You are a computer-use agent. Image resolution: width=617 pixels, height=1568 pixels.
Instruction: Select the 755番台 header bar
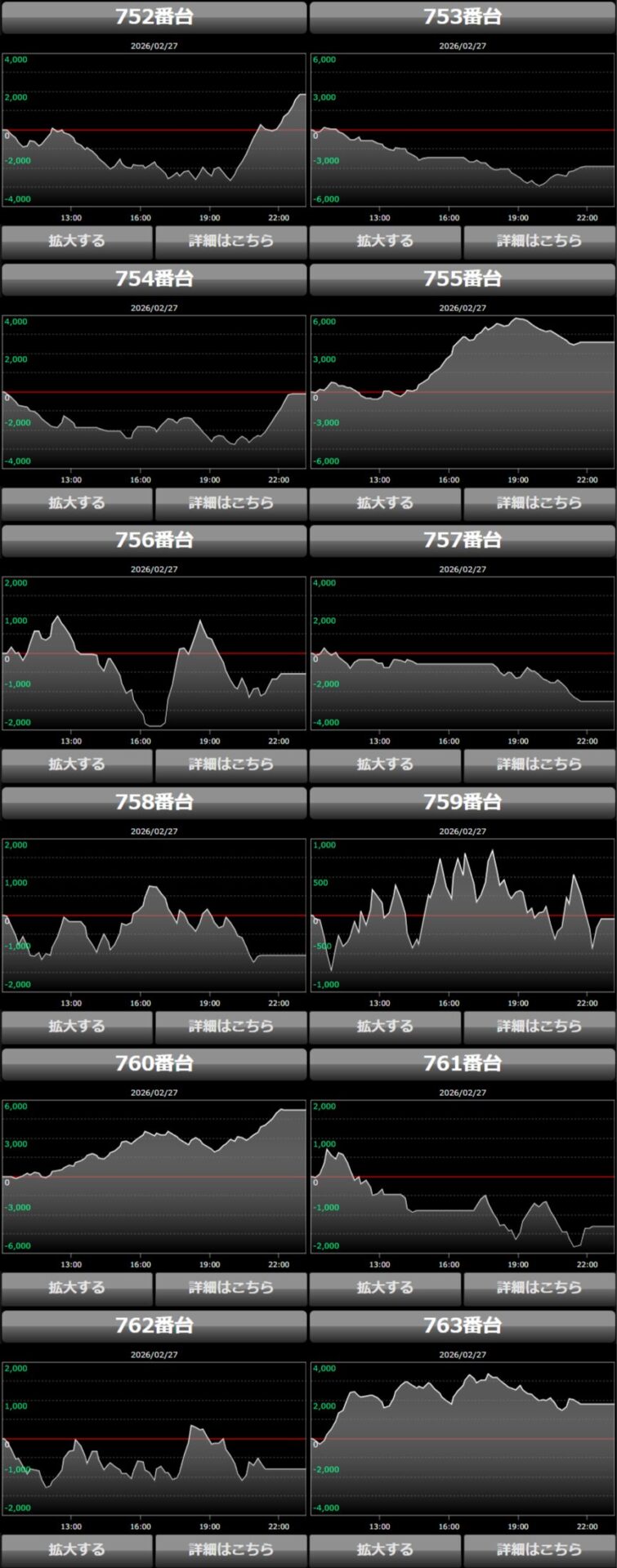coord(463,278)
